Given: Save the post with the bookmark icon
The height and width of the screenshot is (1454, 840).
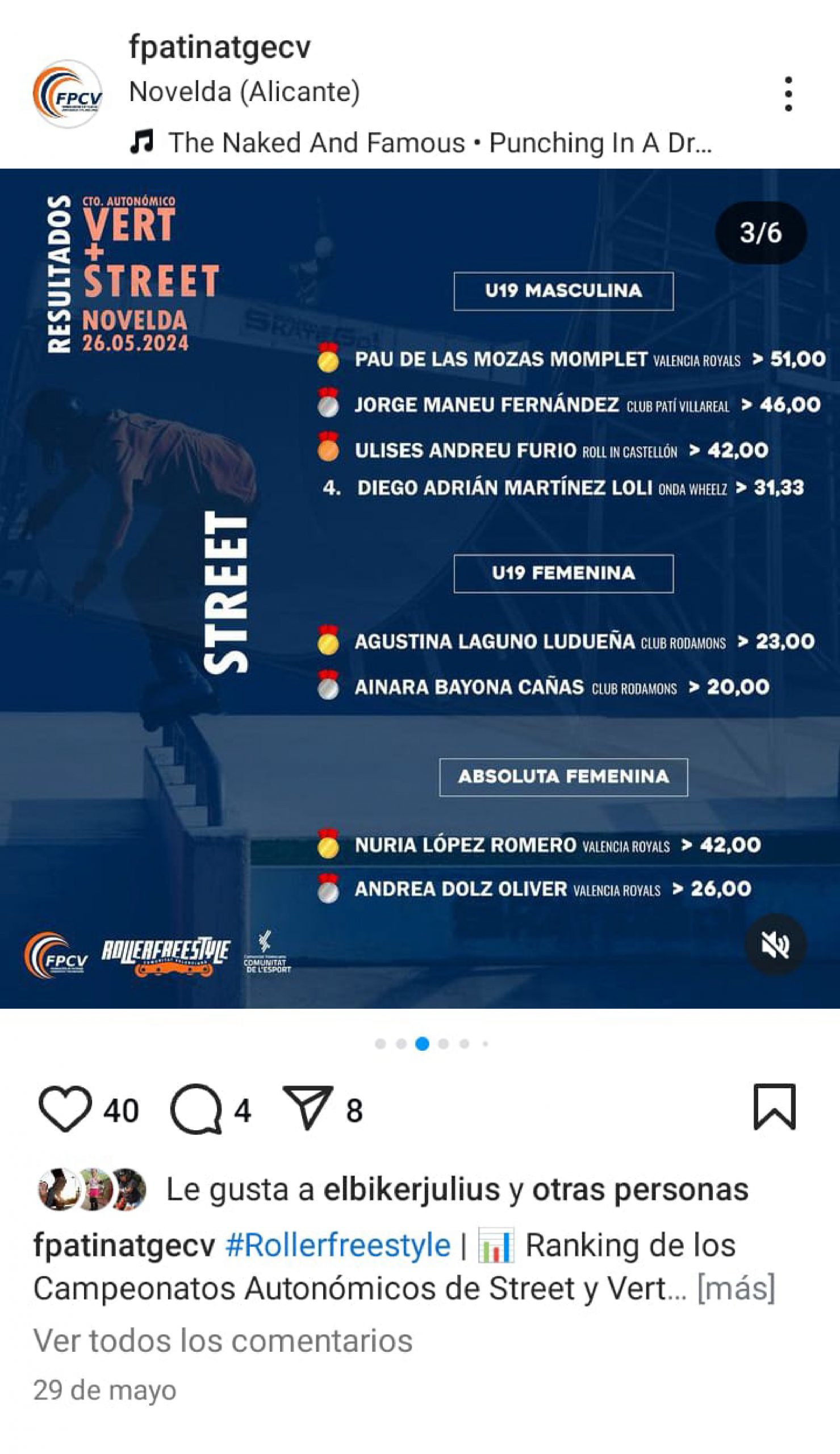Looking at the screenshot, I should pos(774,1107).
